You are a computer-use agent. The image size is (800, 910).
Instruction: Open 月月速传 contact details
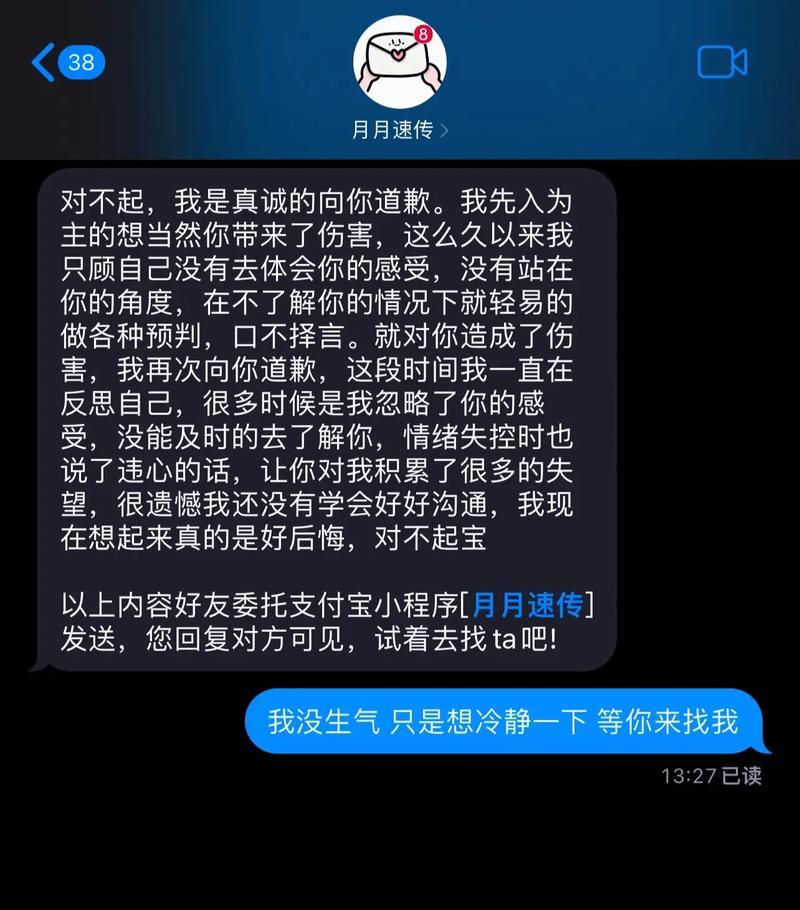(x=399, y=130)
